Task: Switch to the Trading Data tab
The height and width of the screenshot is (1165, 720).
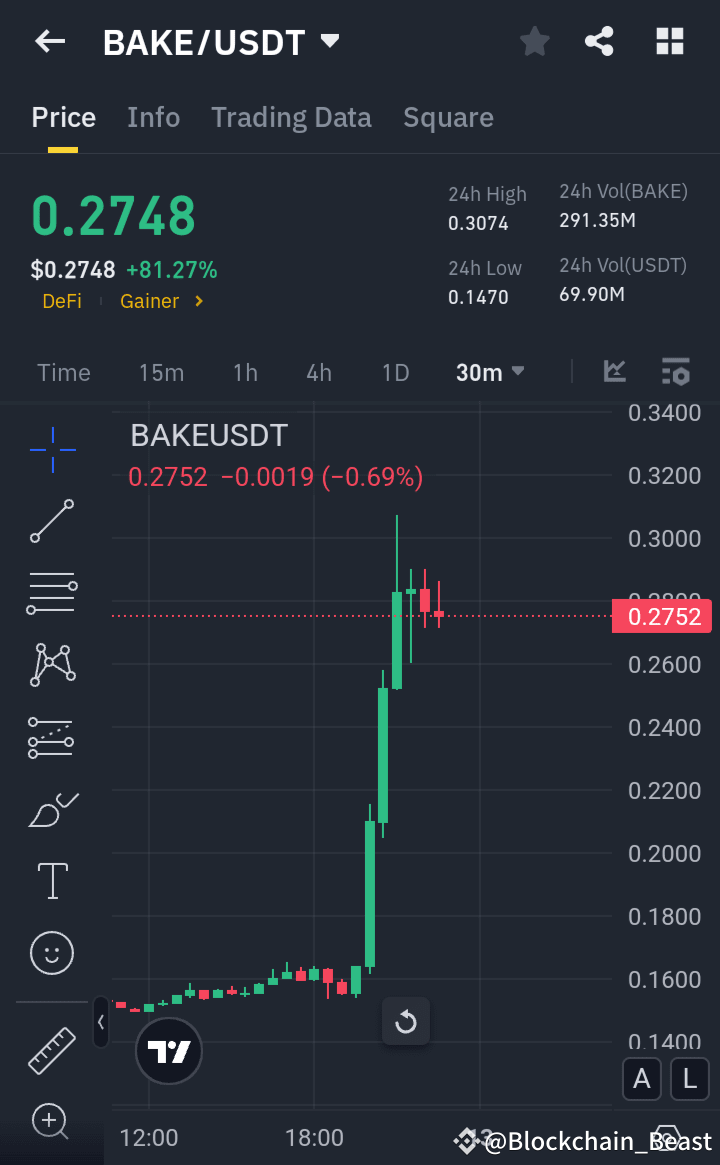Action: (x=291, y=117)
